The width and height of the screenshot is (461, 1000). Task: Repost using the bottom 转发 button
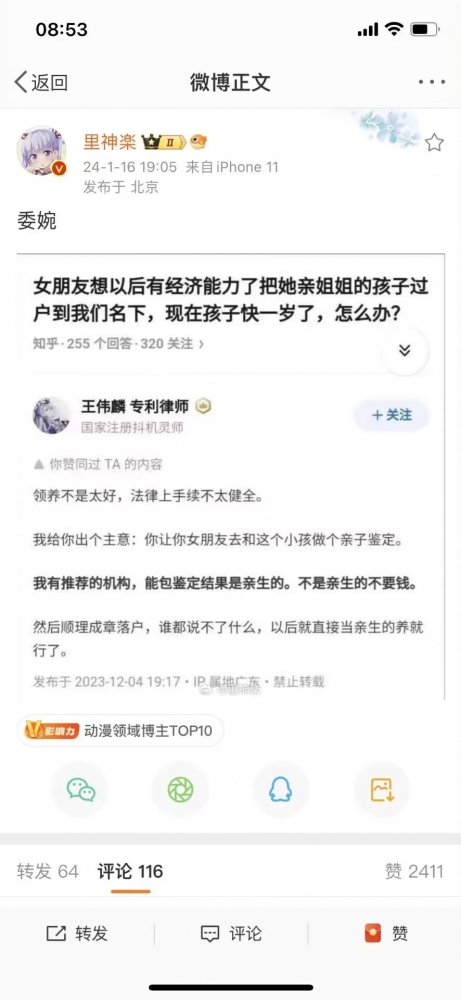click(77, 934)
